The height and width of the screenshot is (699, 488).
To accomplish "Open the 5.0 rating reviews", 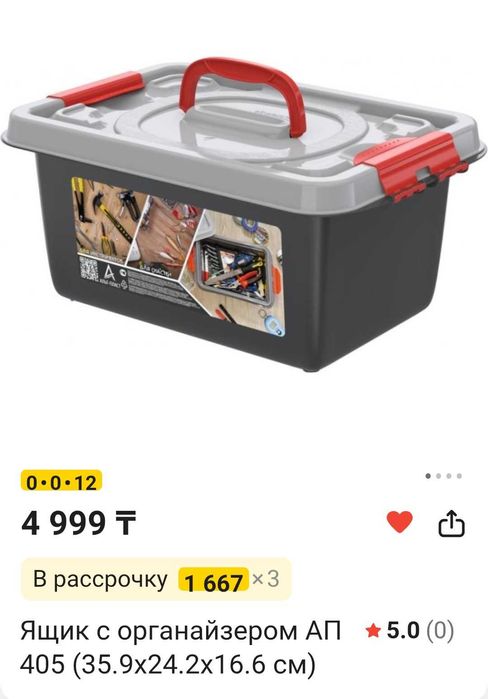I will coord(409,630).
